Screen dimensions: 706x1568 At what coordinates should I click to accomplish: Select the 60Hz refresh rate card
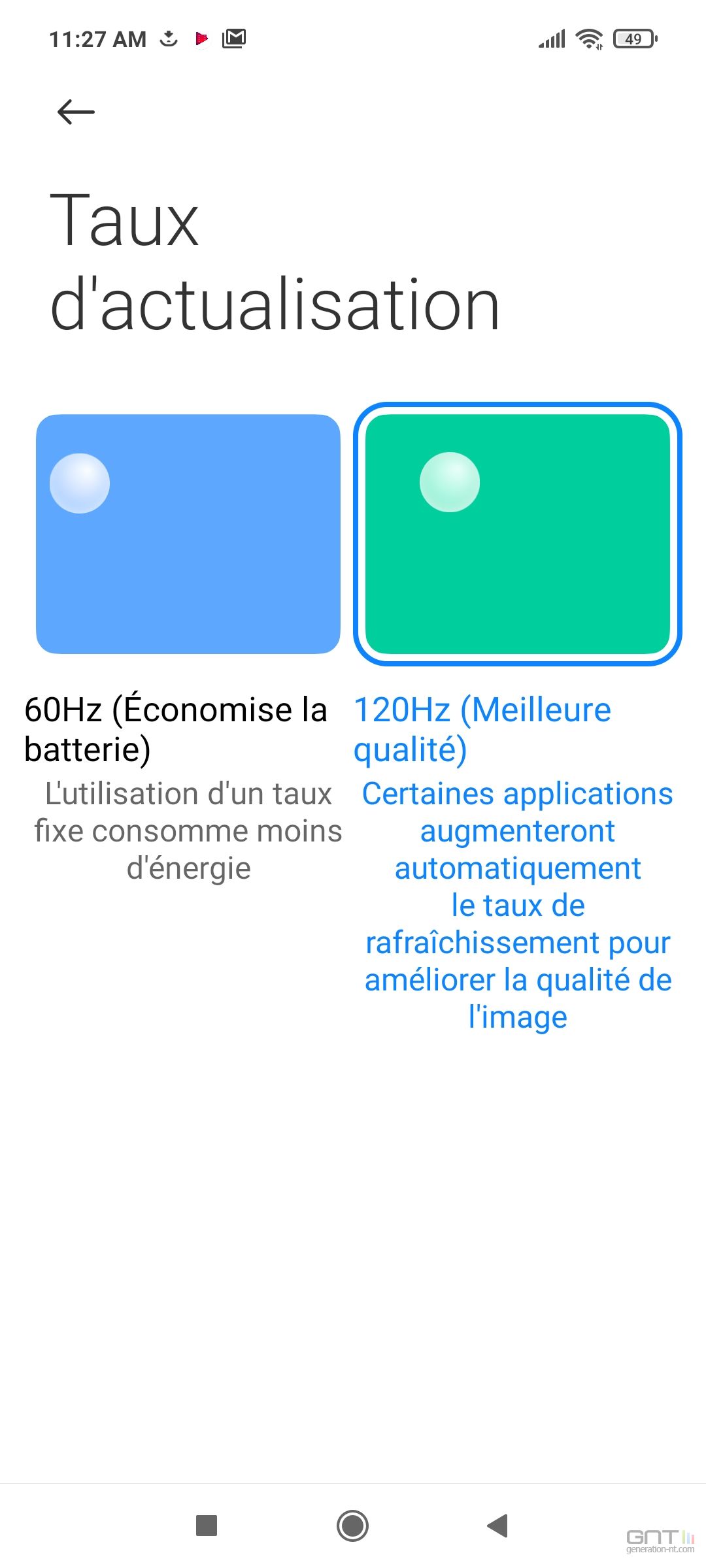[188, 534]
